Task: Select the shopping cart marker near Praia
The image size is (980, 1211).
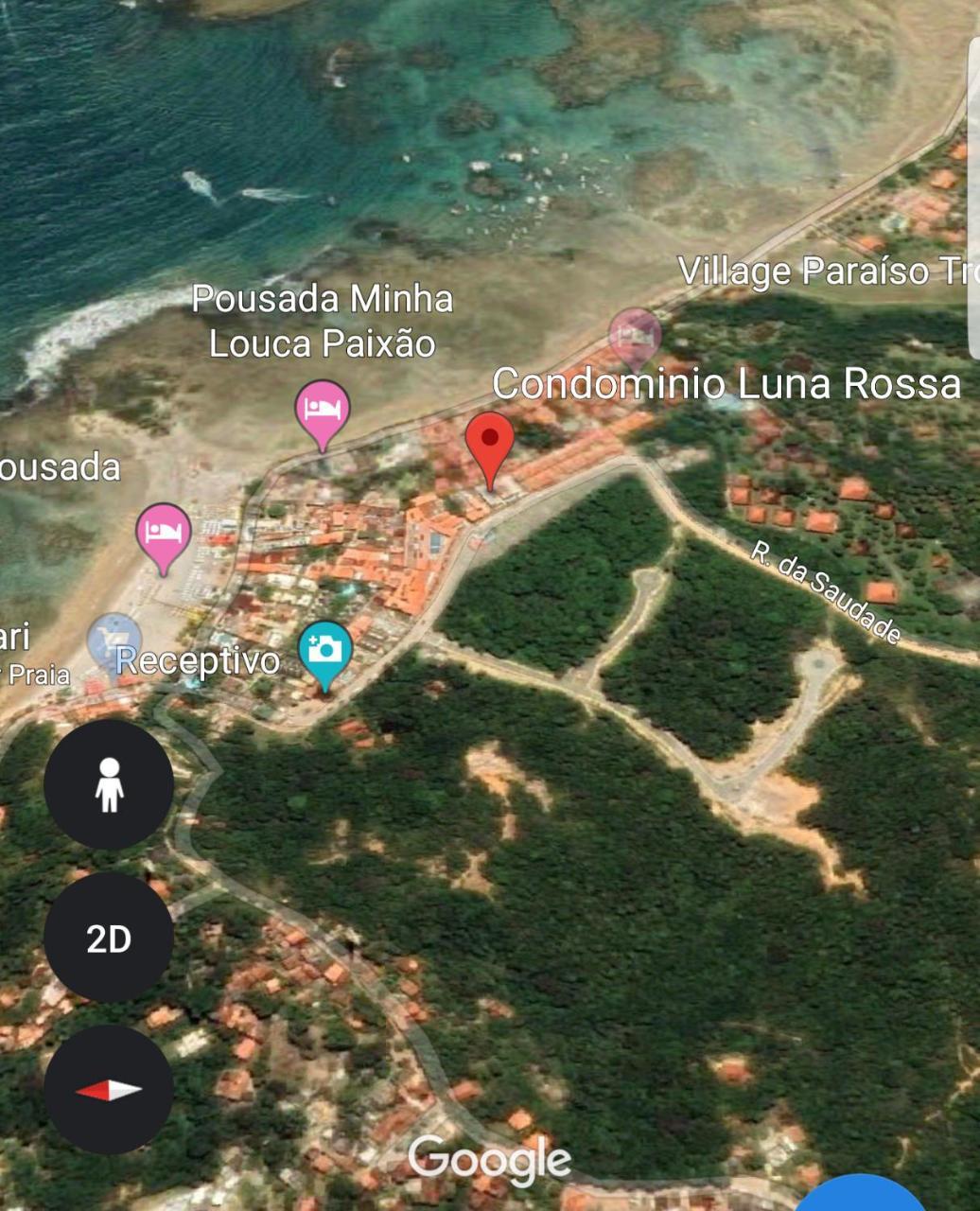Action: coord(114,640)
